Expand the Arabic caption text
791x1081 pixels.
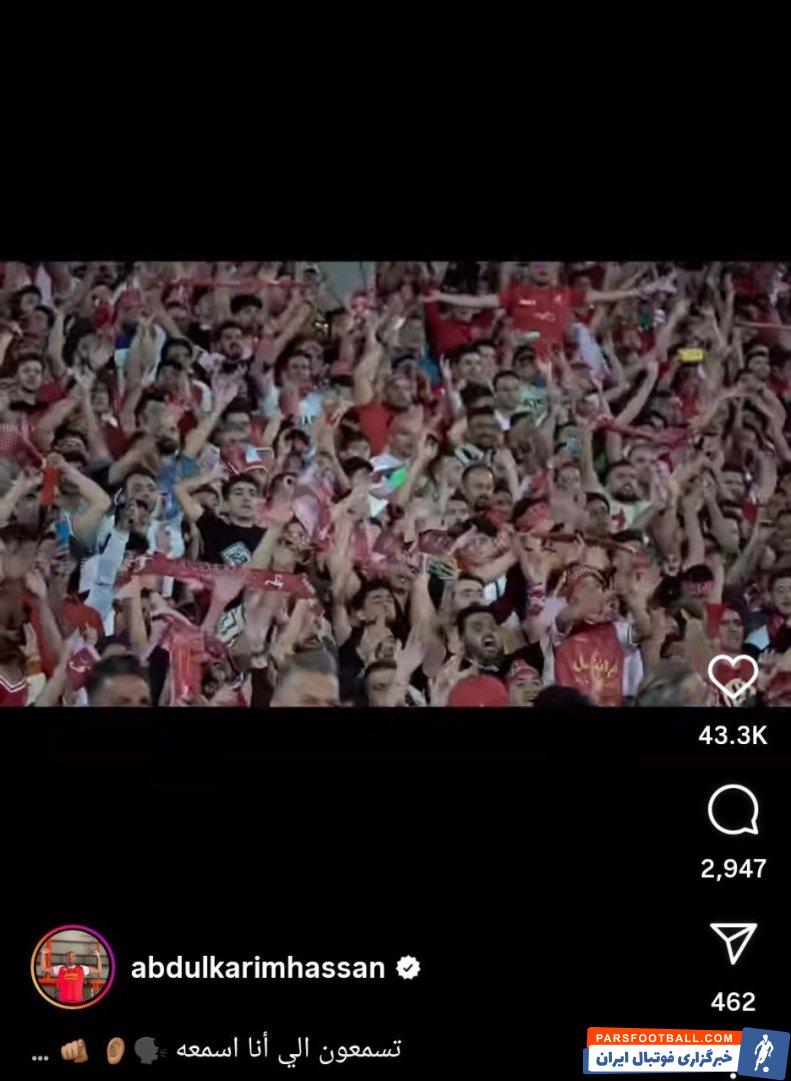40,1051
